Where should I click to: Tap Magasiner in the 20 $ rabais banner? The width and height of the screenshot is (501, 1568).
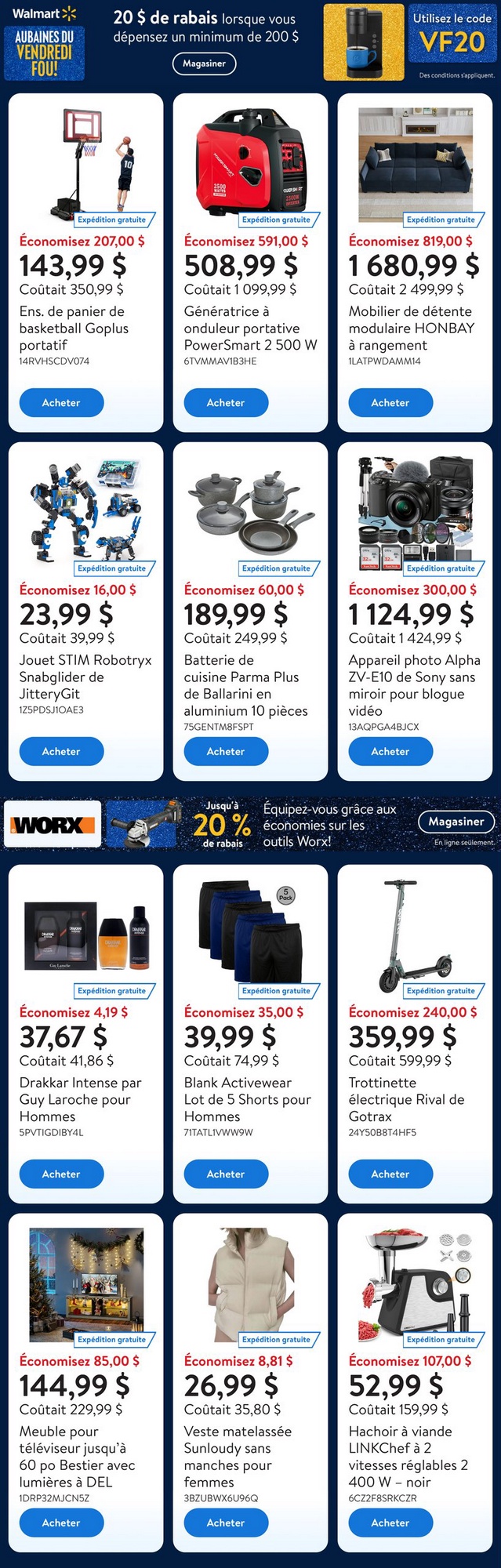(x=204, y=64)
